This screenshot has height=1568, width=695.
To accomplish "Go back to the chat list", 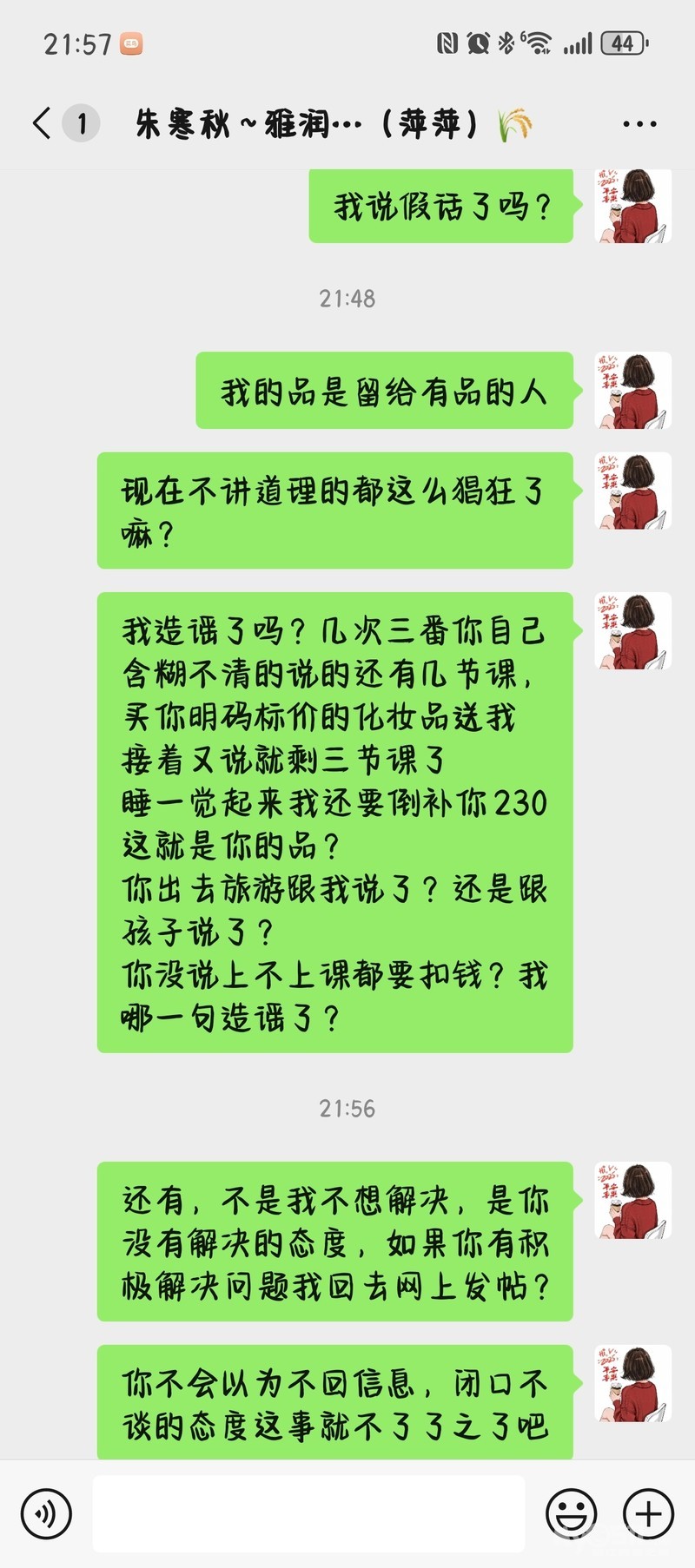I will point(42,123).
